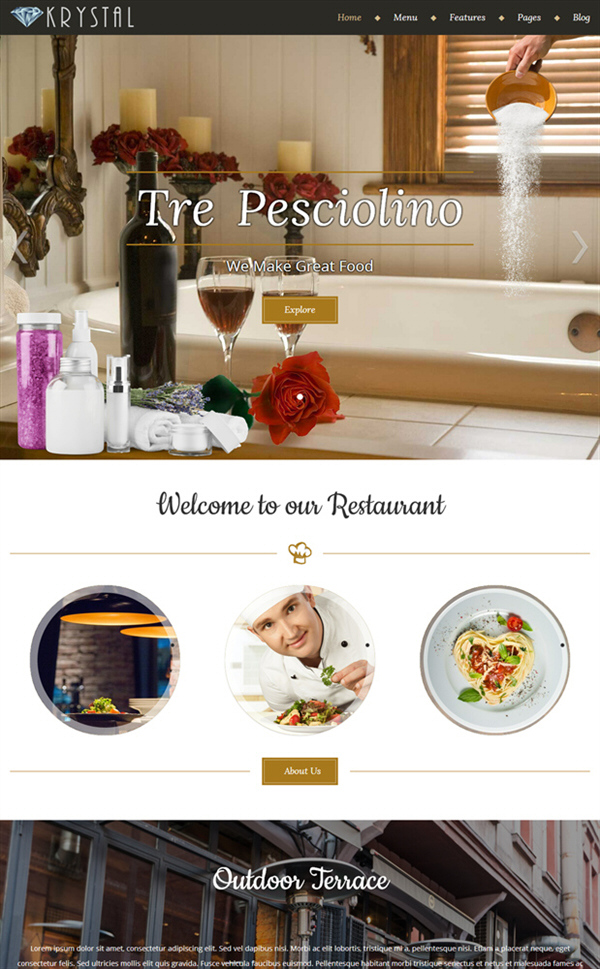Advance to the next slide with right arrow
Viewport: 600px width, 969px height.
580,247
